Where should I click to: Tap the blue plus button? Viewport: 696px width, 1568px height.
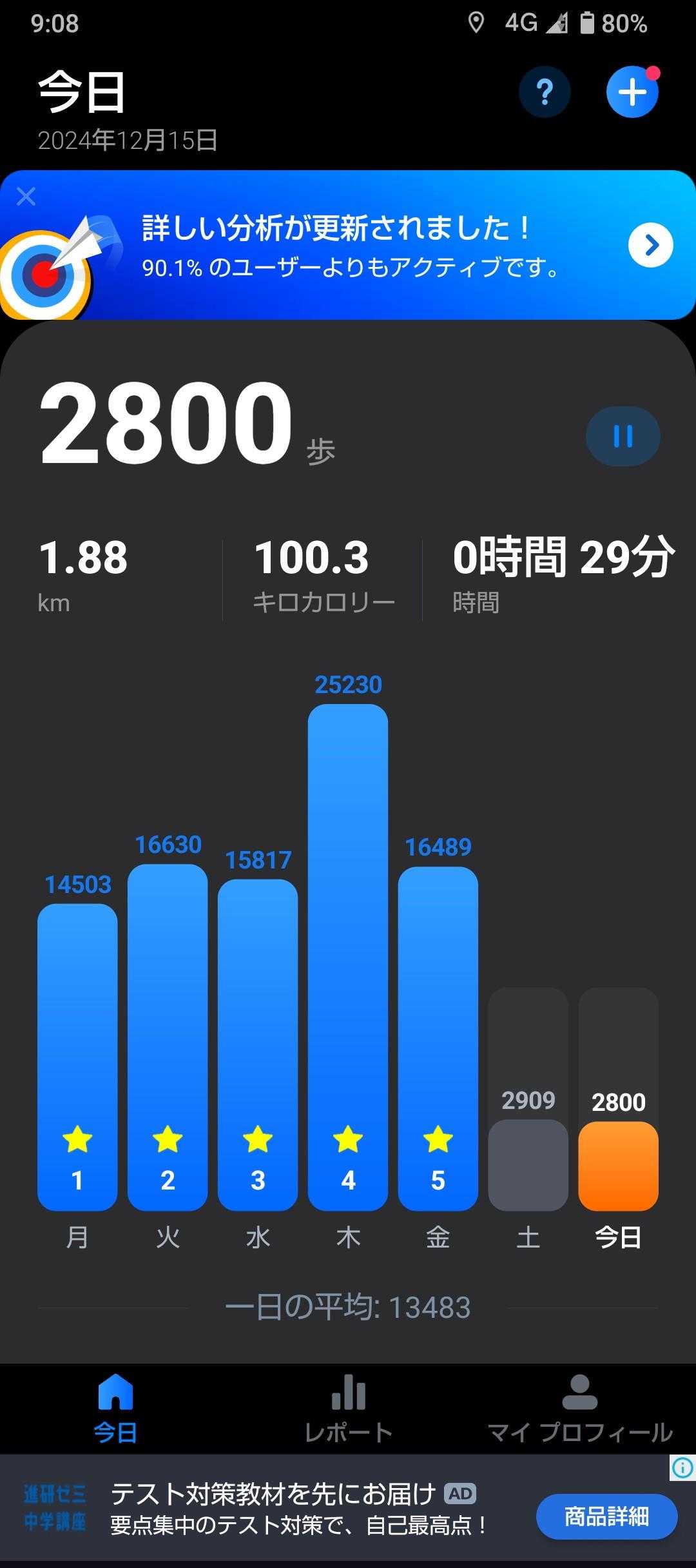pyautogui.click(x=632, y=92)
